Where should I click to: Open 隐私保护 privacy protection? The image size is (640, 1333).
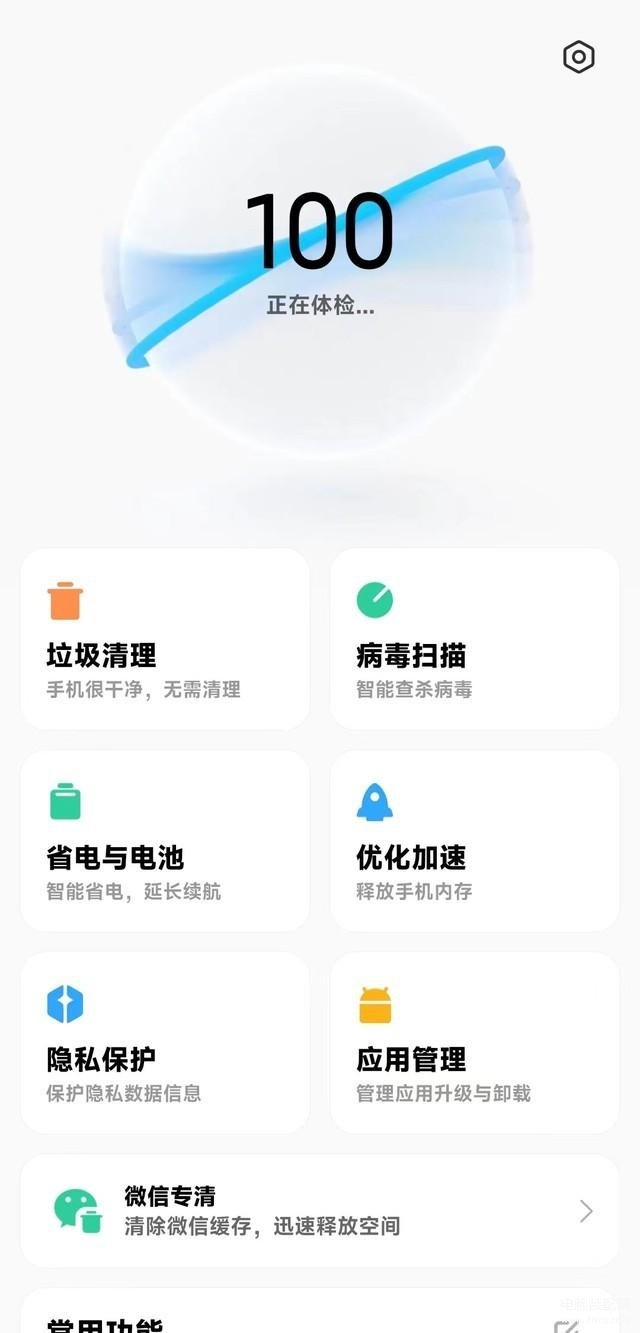pos(165,1043)
